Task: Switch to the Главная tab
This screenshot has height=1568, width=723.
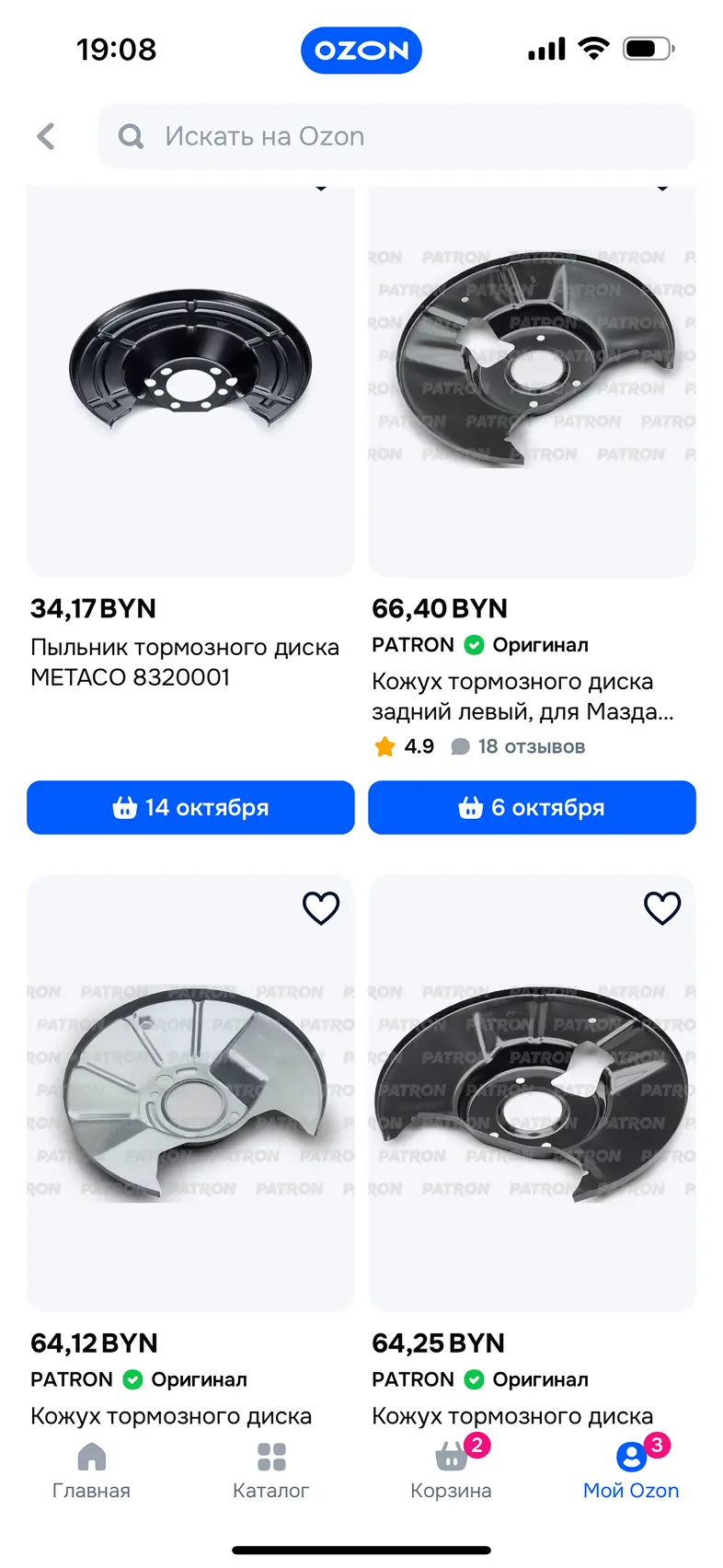Action: 91,1470
